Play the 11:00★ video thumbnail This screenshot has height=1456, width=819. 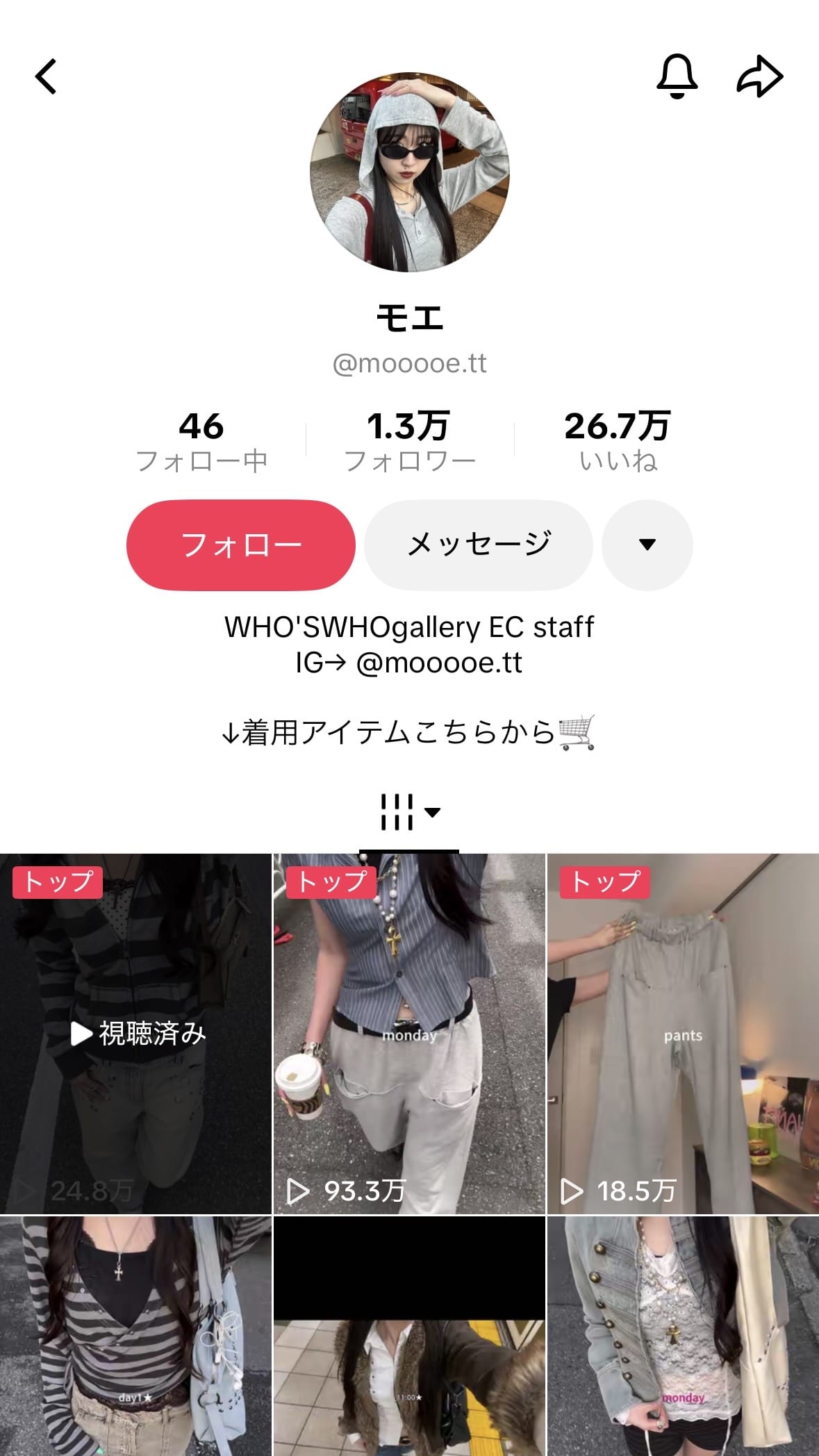point(409,1337)
